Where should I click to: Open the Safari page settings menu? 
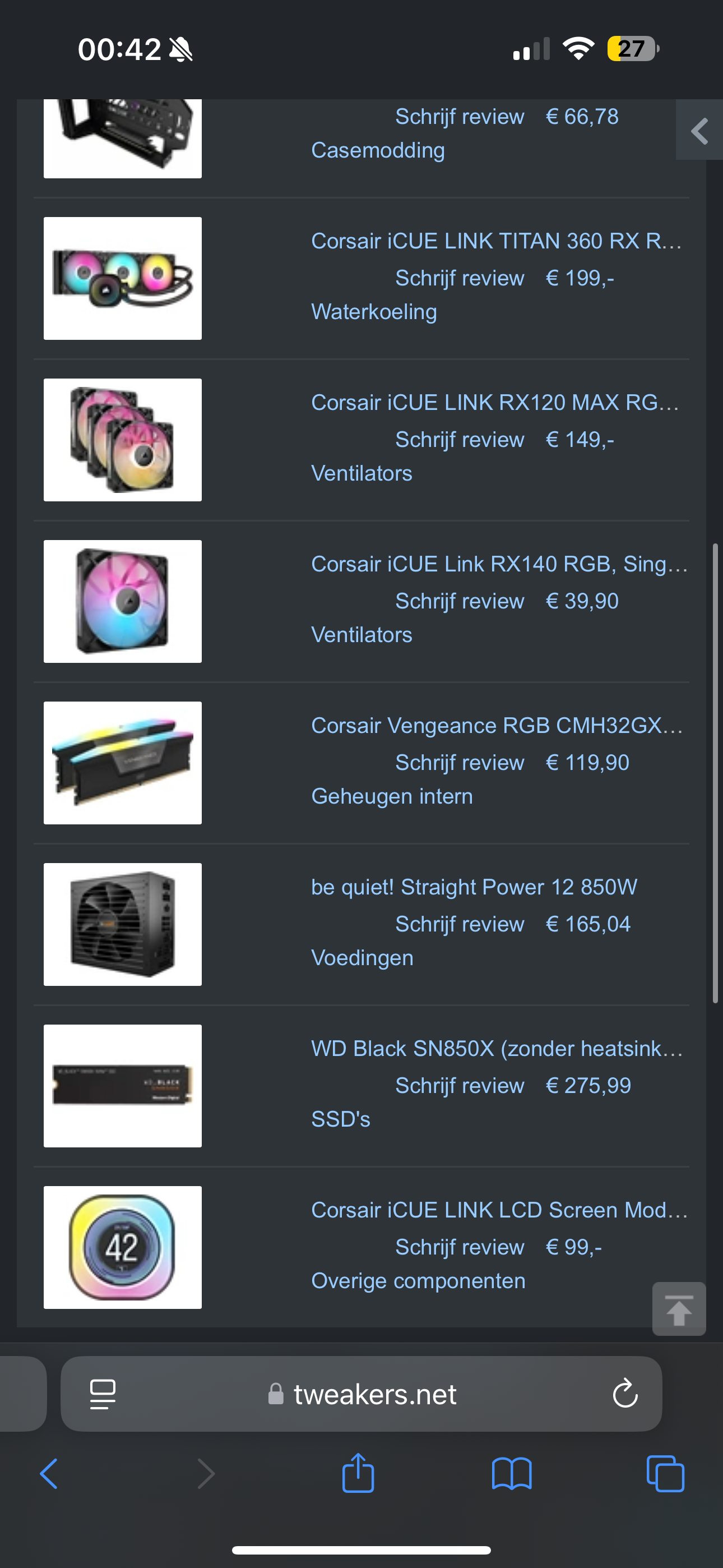click(x=102, y=1394)
